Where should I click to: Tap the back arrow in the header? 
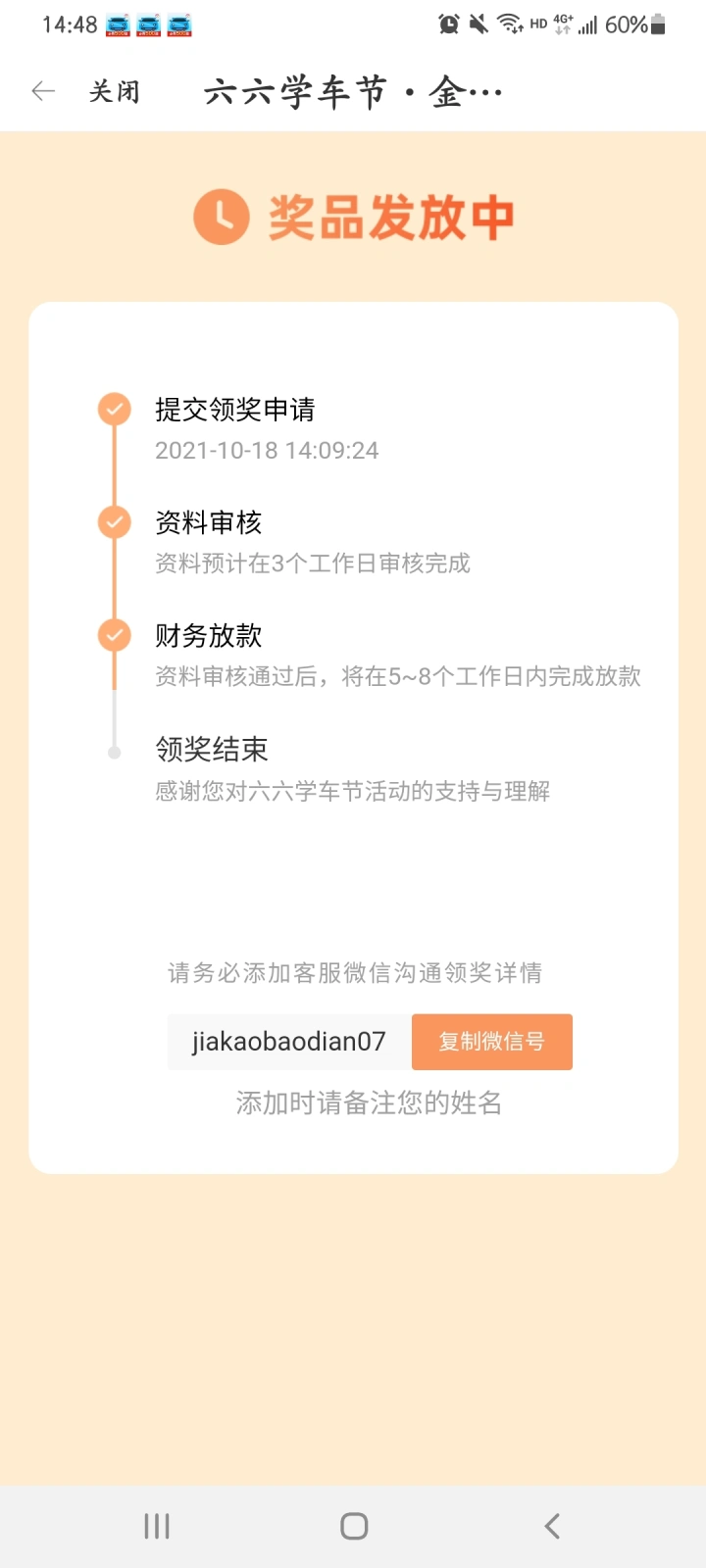[43, 92]
